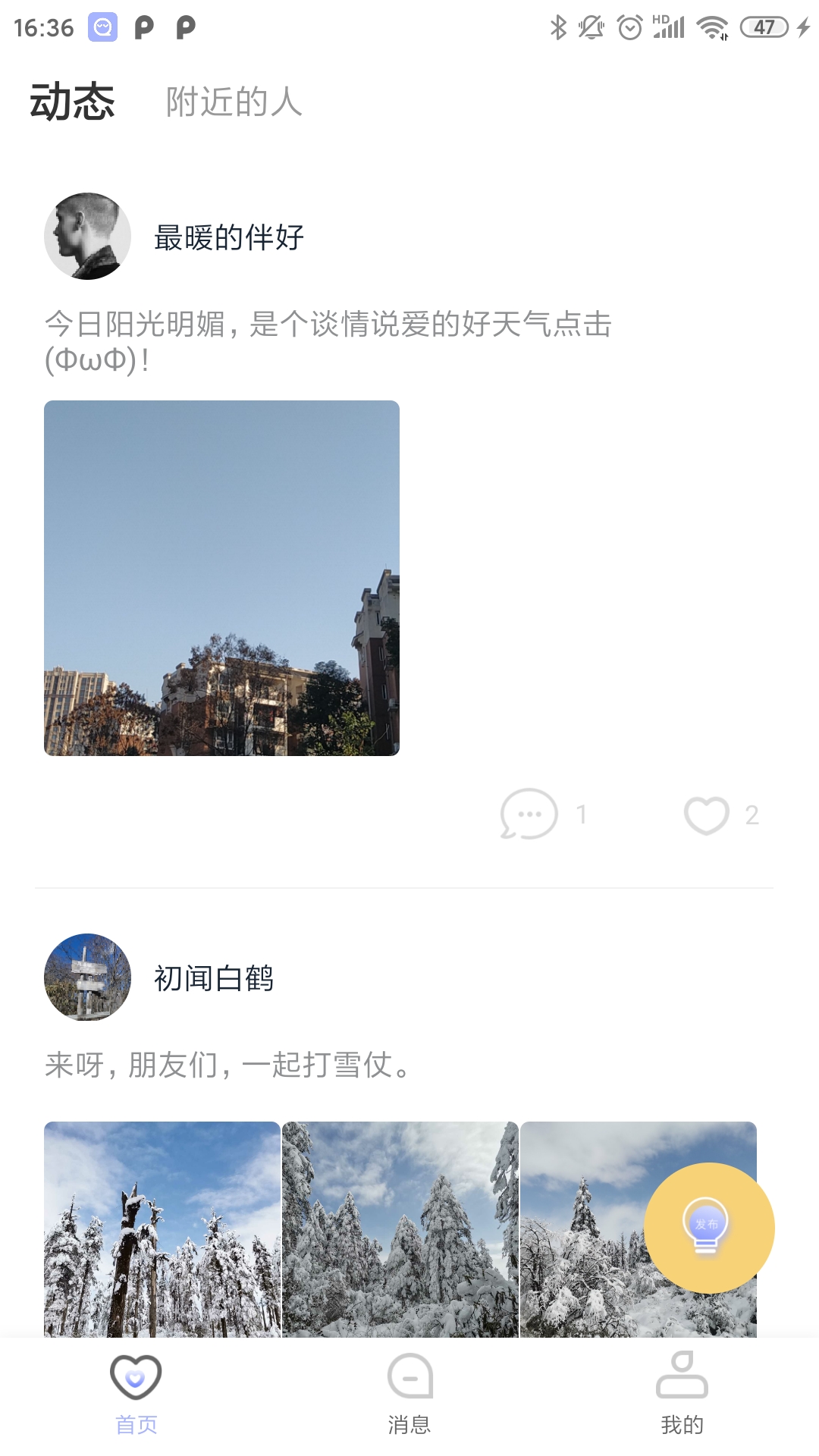The image size is (819, 1456).
Task: Tap the like count 2 on the first post
Action: (x=752, y=814)
